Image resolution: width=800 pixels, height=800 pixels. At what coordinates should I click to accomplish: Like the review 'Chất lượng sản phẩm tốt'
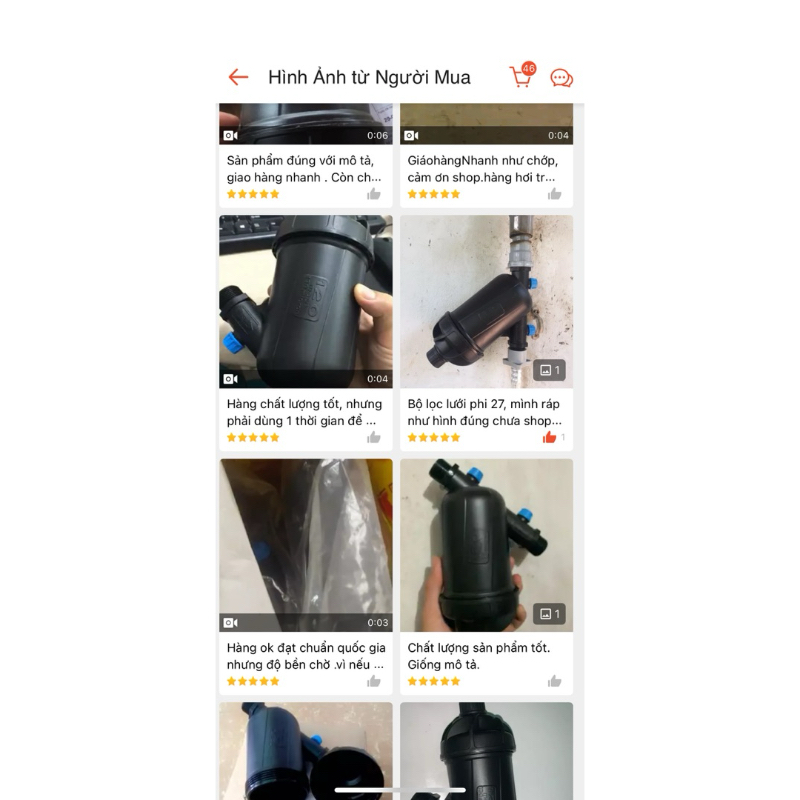pyautogui.click(x=554, y=681)
